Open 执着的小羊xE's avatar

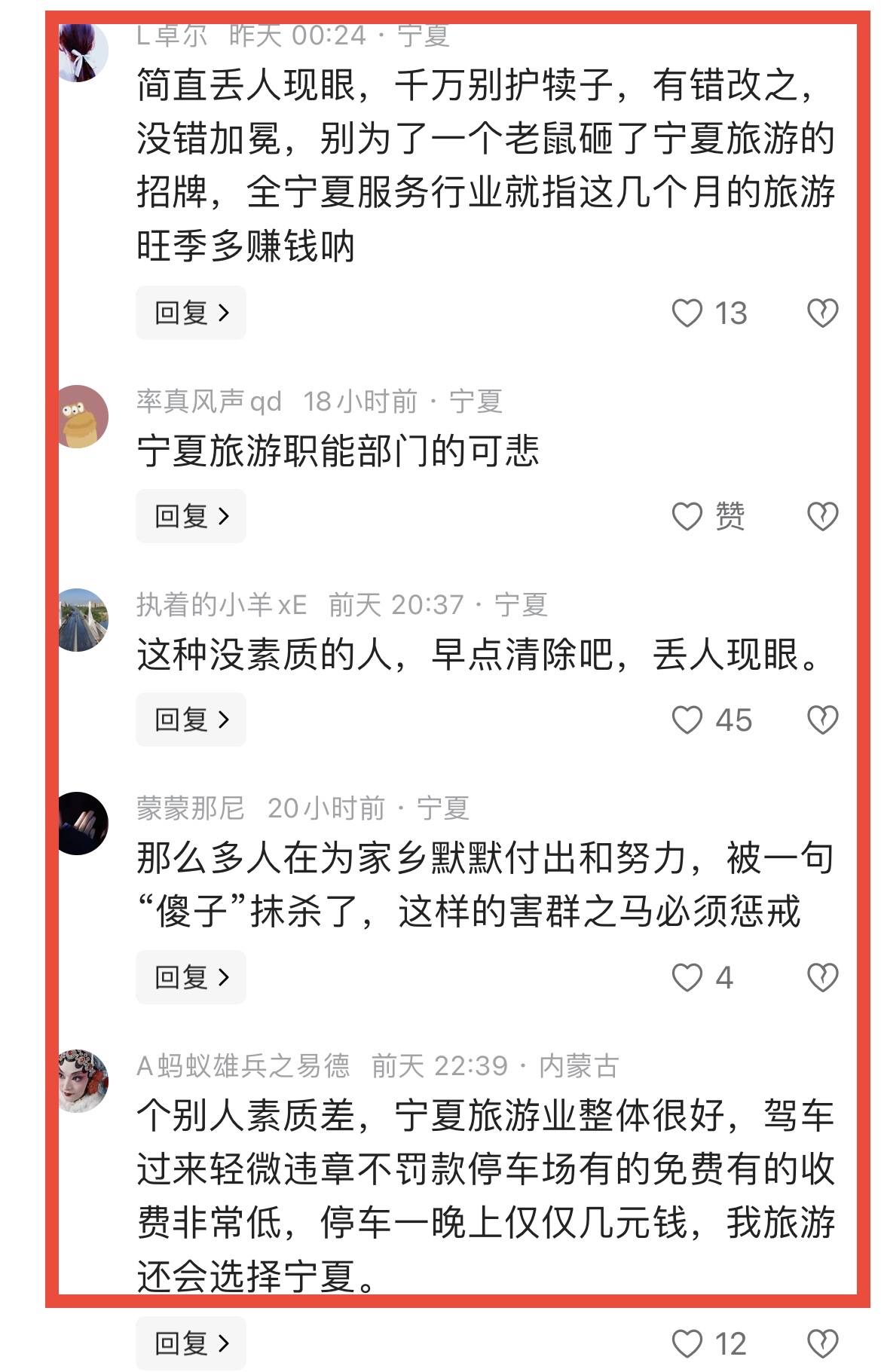83,620
